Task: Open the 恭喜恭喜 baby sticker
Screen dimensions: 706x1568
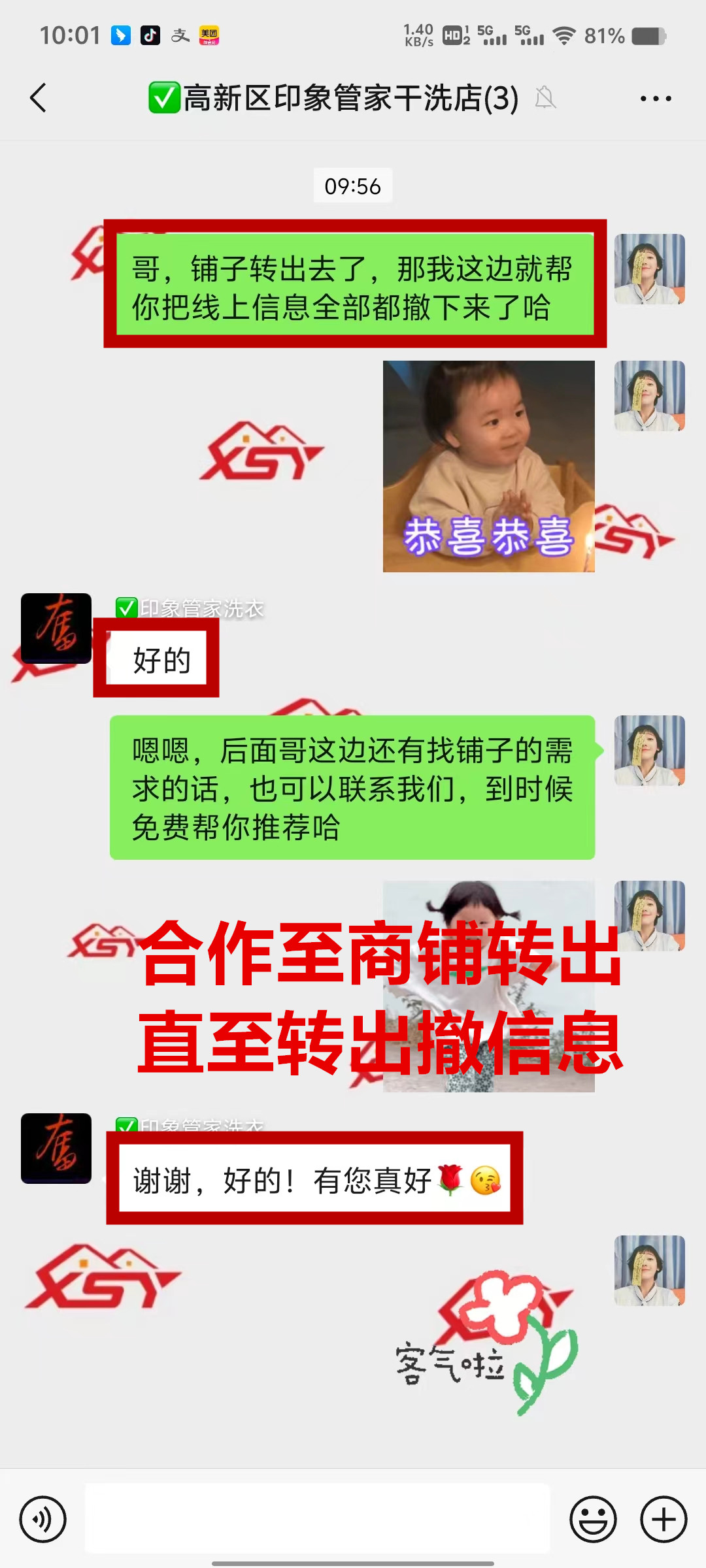Action: (x=488, y=466)
